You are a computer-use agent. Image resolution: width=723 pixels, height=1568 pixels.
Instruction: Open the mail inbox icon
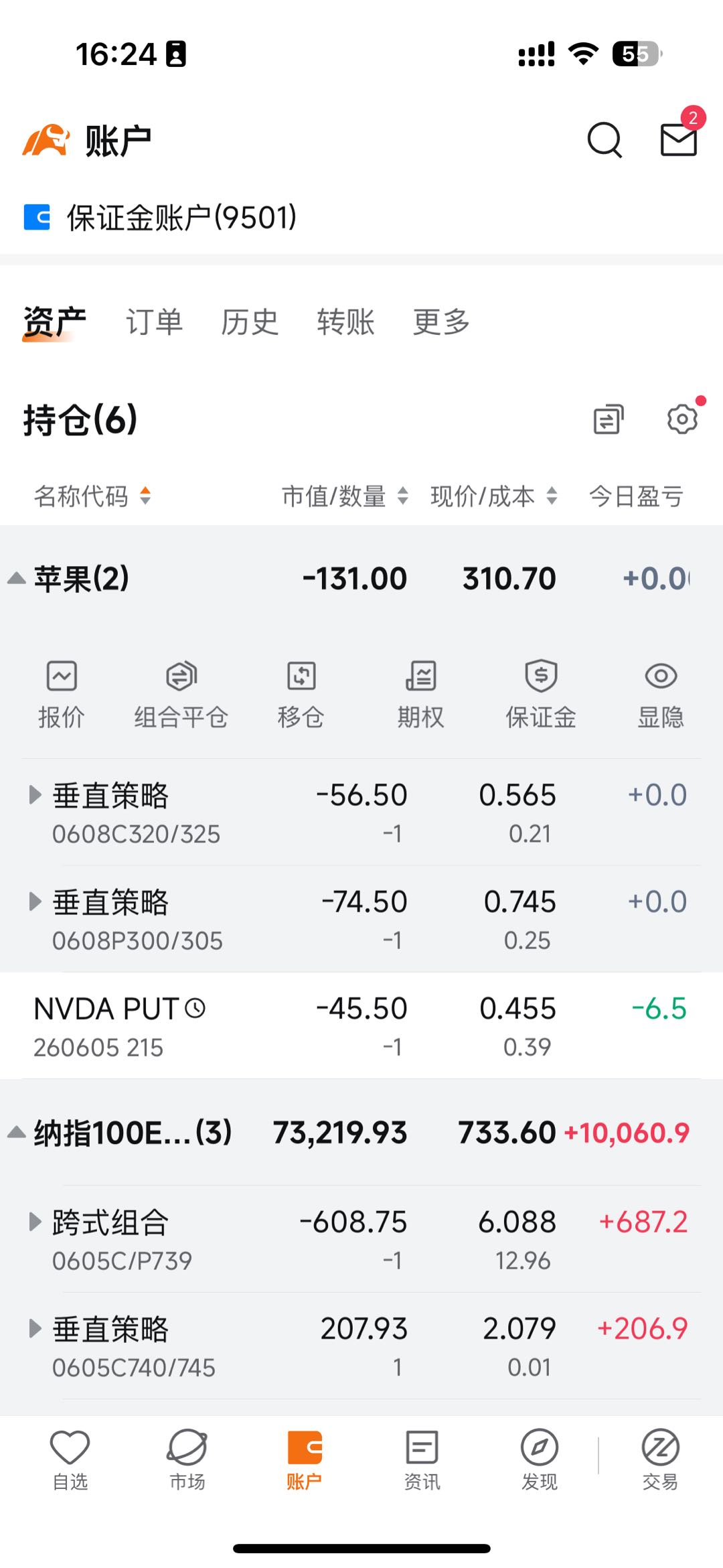(679, 139)
